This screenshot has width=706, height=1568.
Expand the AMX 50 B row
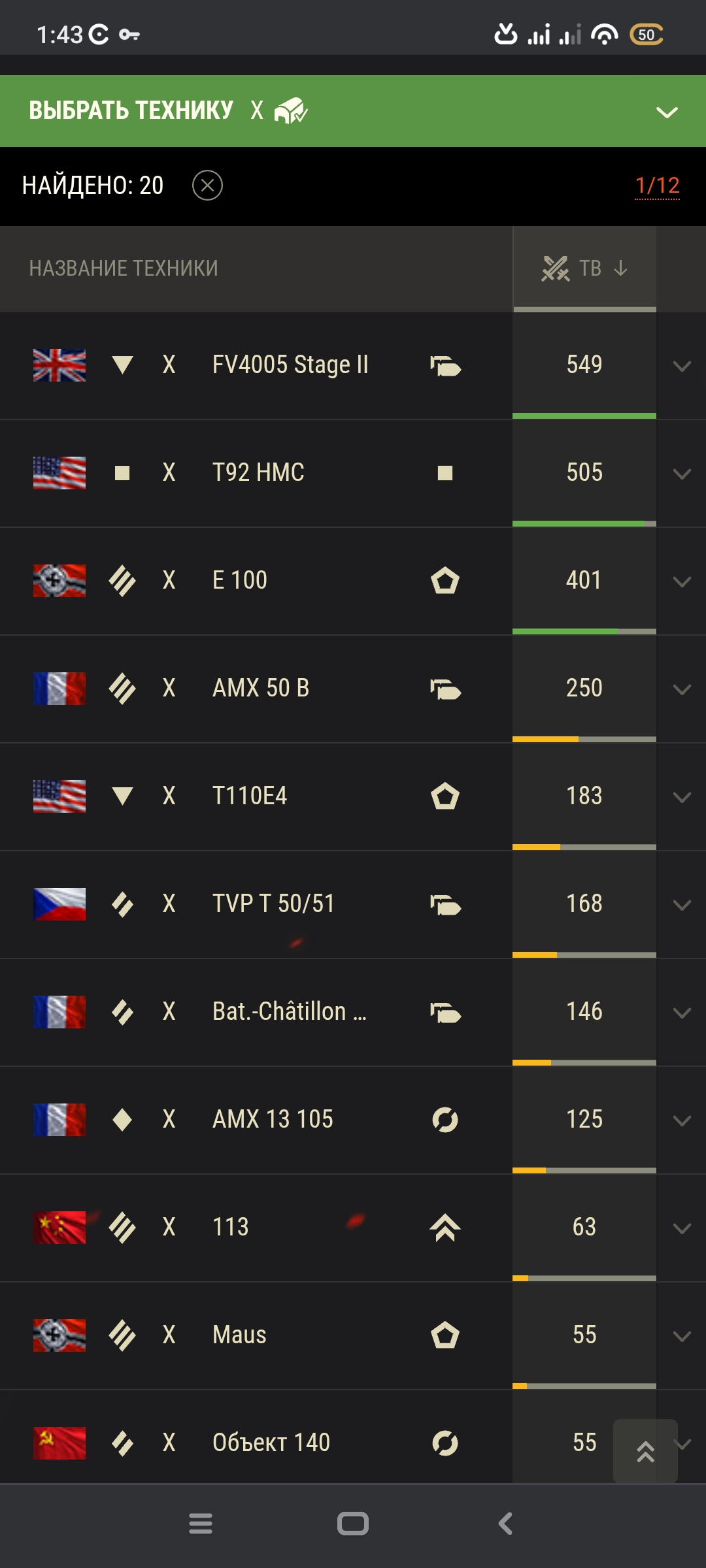(682, 689)
